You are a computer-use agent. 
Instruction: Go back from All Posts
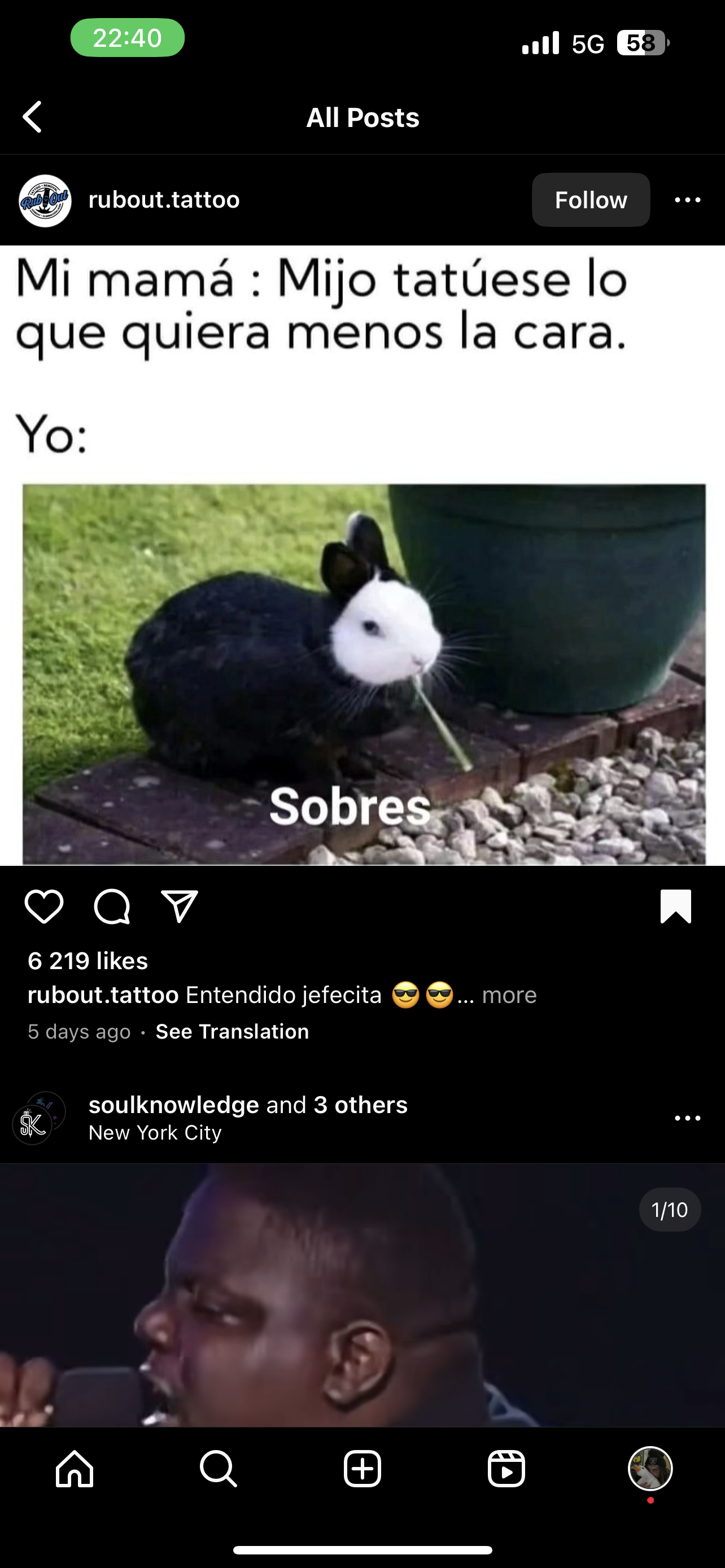(32, 117)
